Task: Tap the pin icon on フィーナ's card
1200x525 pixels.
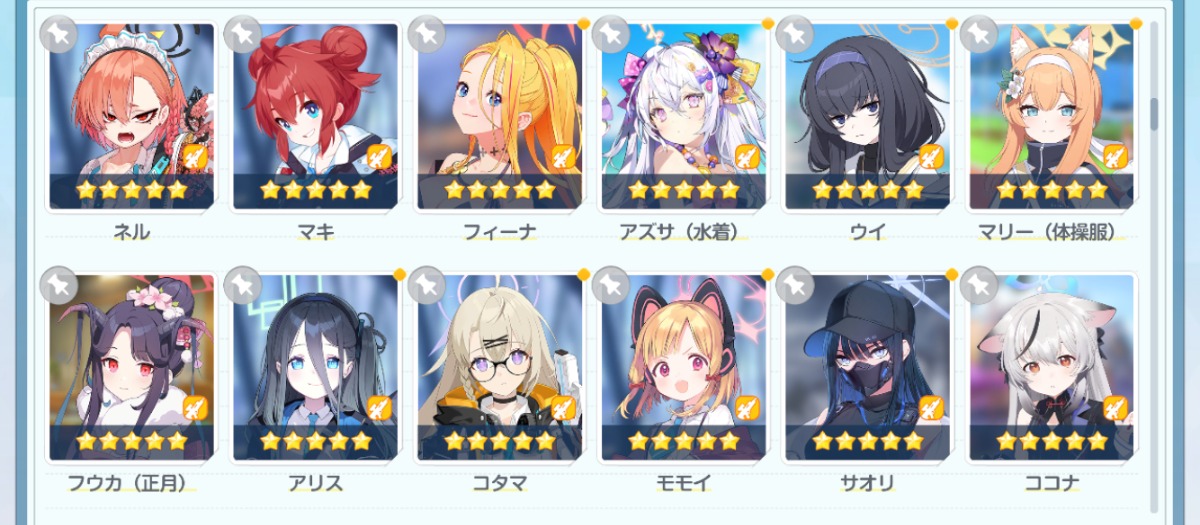Action: coord(426,34)
